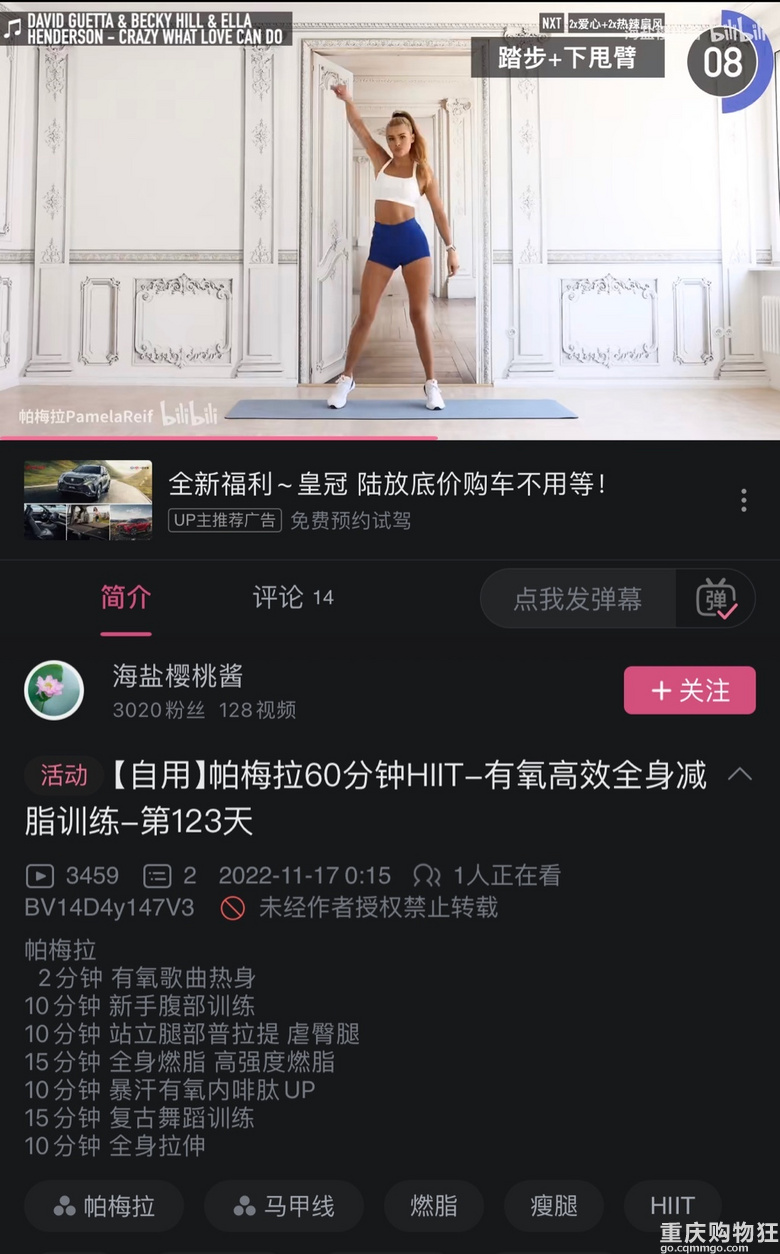Switch to the 评论 tab
This screenshot has width=780, height=1254.
click(292, 598)
